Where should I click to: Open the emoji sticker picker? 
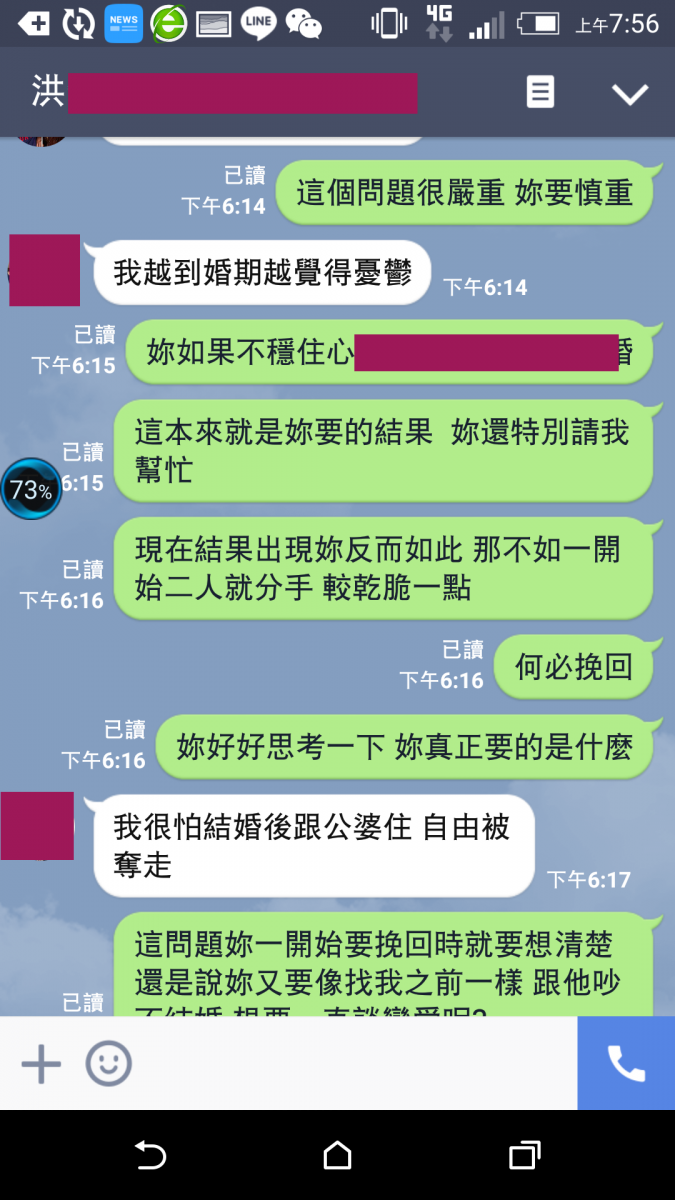point(108,1064)
